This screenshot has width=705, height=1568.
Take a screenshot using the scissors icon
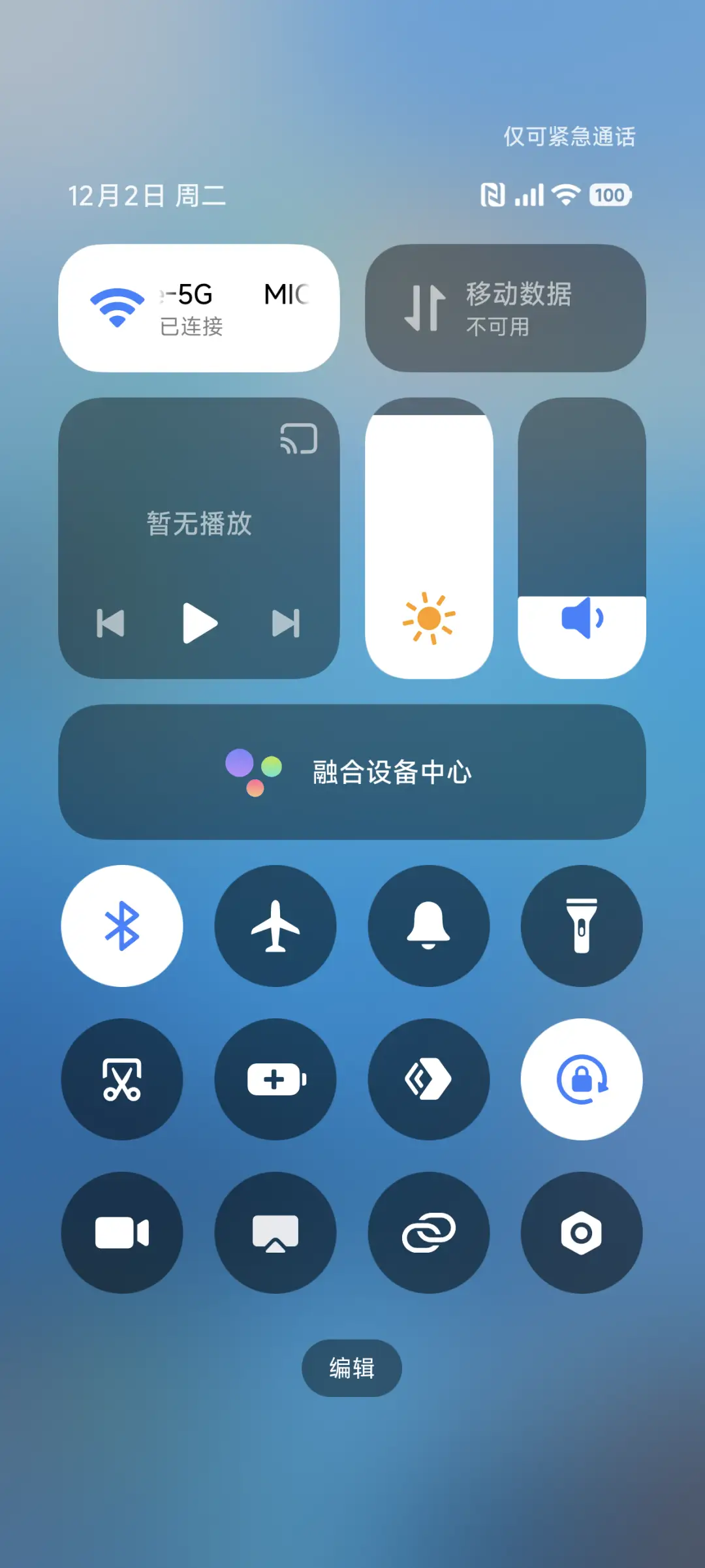[x=122, y=1080]
